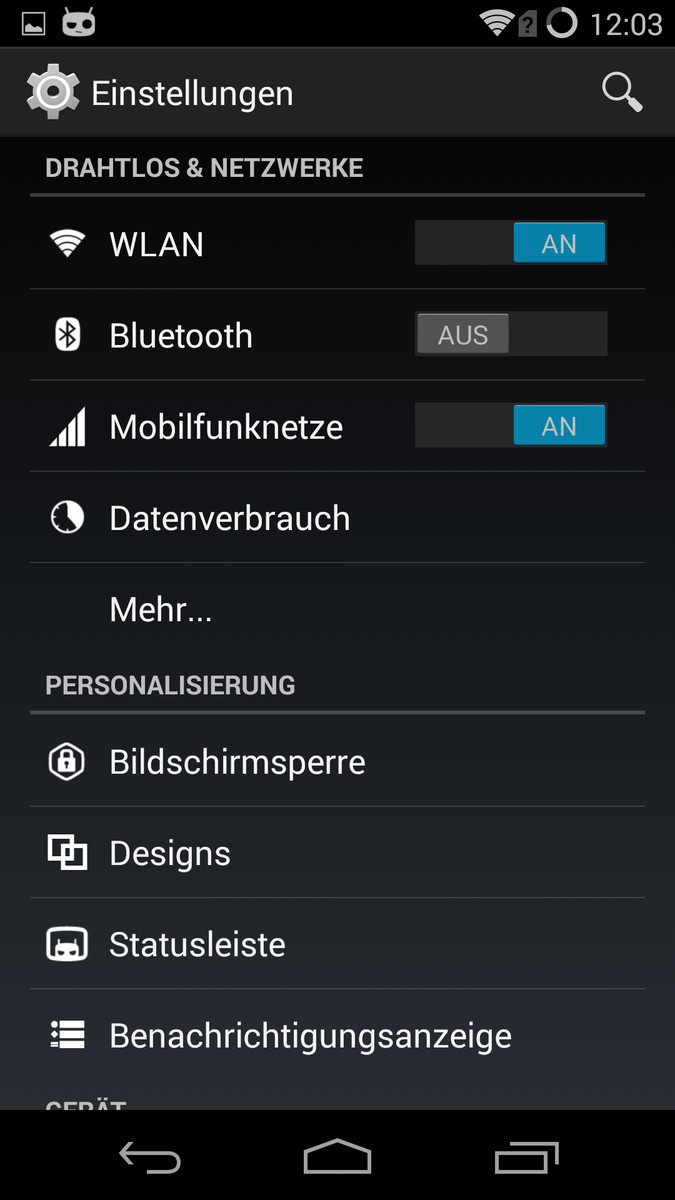Viewport: 675px width, 1200px height.
Task: Open Bildschirmsperre settings
Action: point(337,761)
